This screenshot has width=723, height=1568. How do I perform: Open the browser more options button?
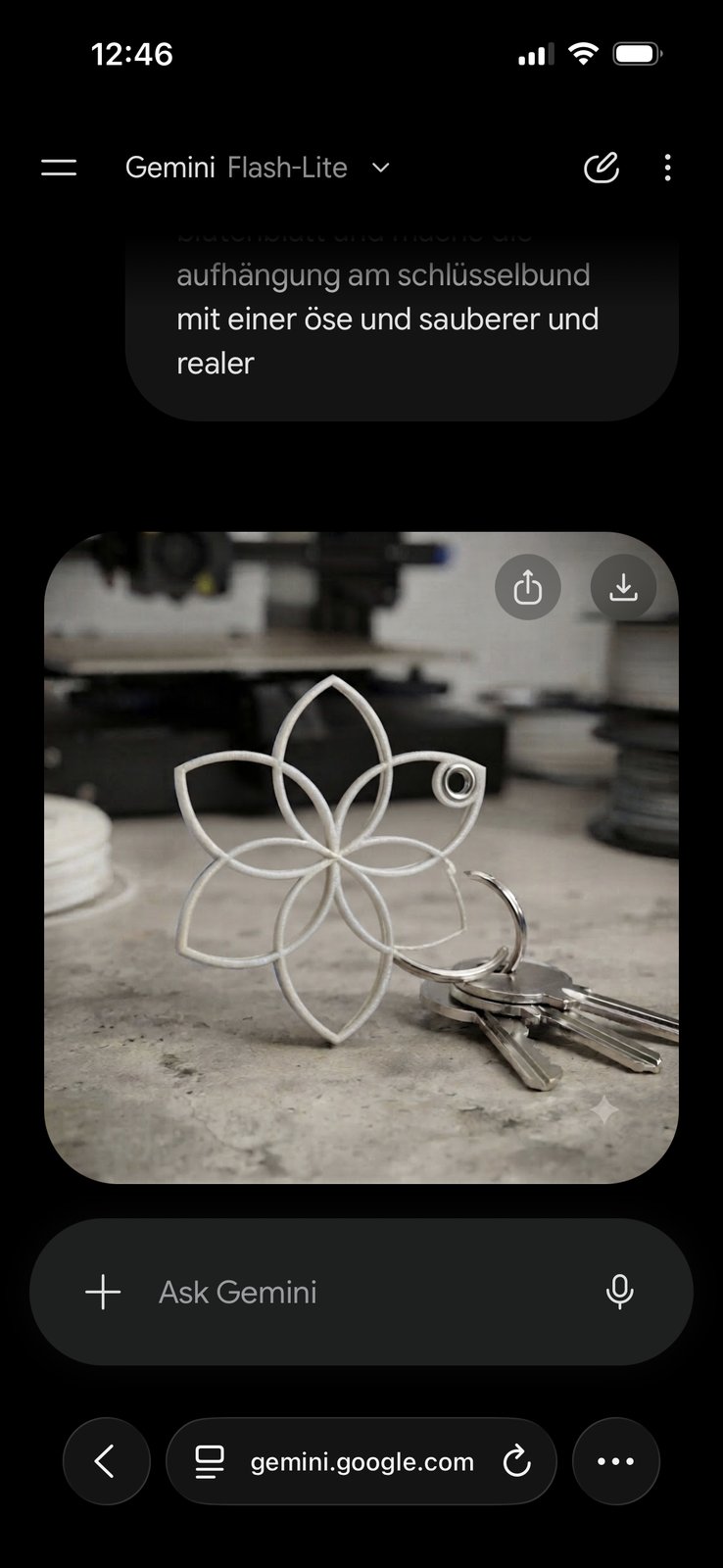tap(615, 1461)
